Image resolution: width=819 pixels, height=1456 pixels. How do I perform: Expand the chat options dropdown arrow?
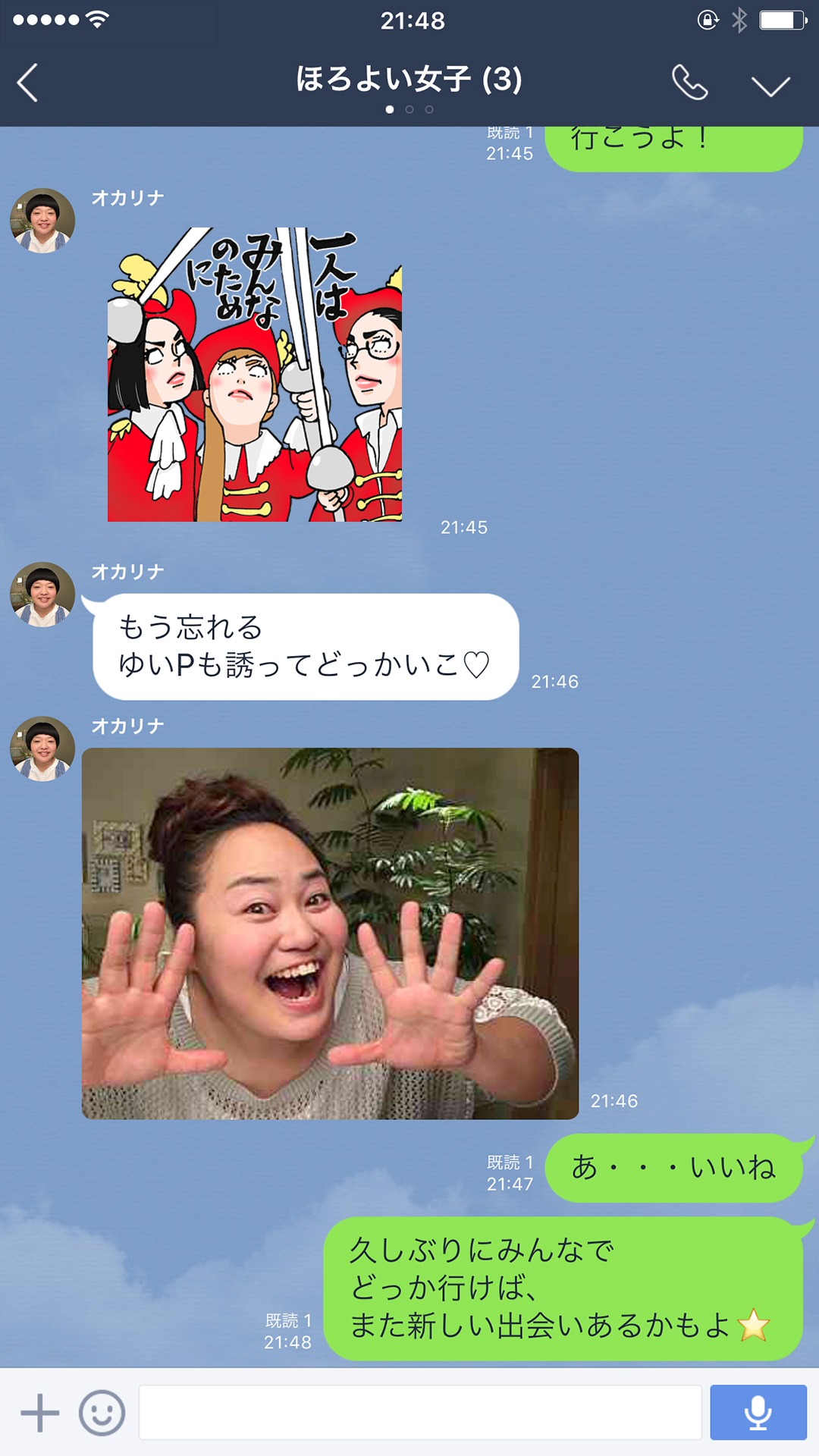[770, 85]
